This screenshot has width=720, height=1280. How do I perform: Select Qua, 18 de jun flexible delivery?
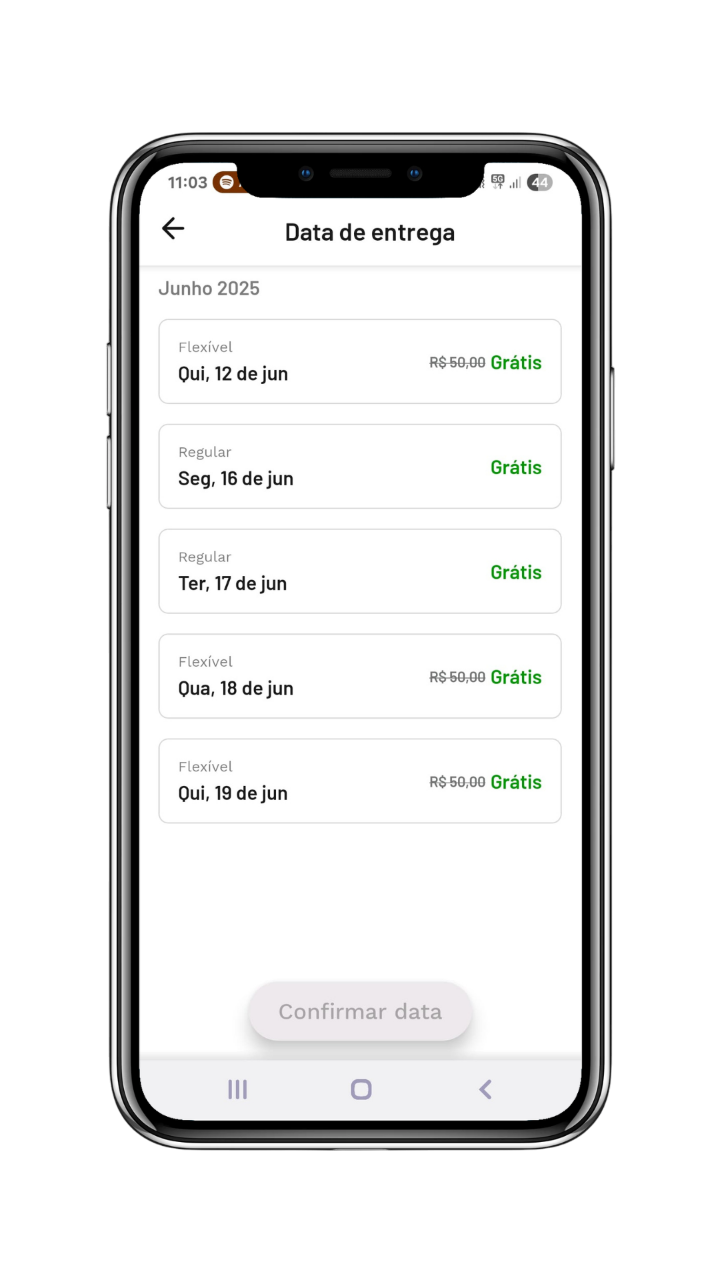(360, 676)
